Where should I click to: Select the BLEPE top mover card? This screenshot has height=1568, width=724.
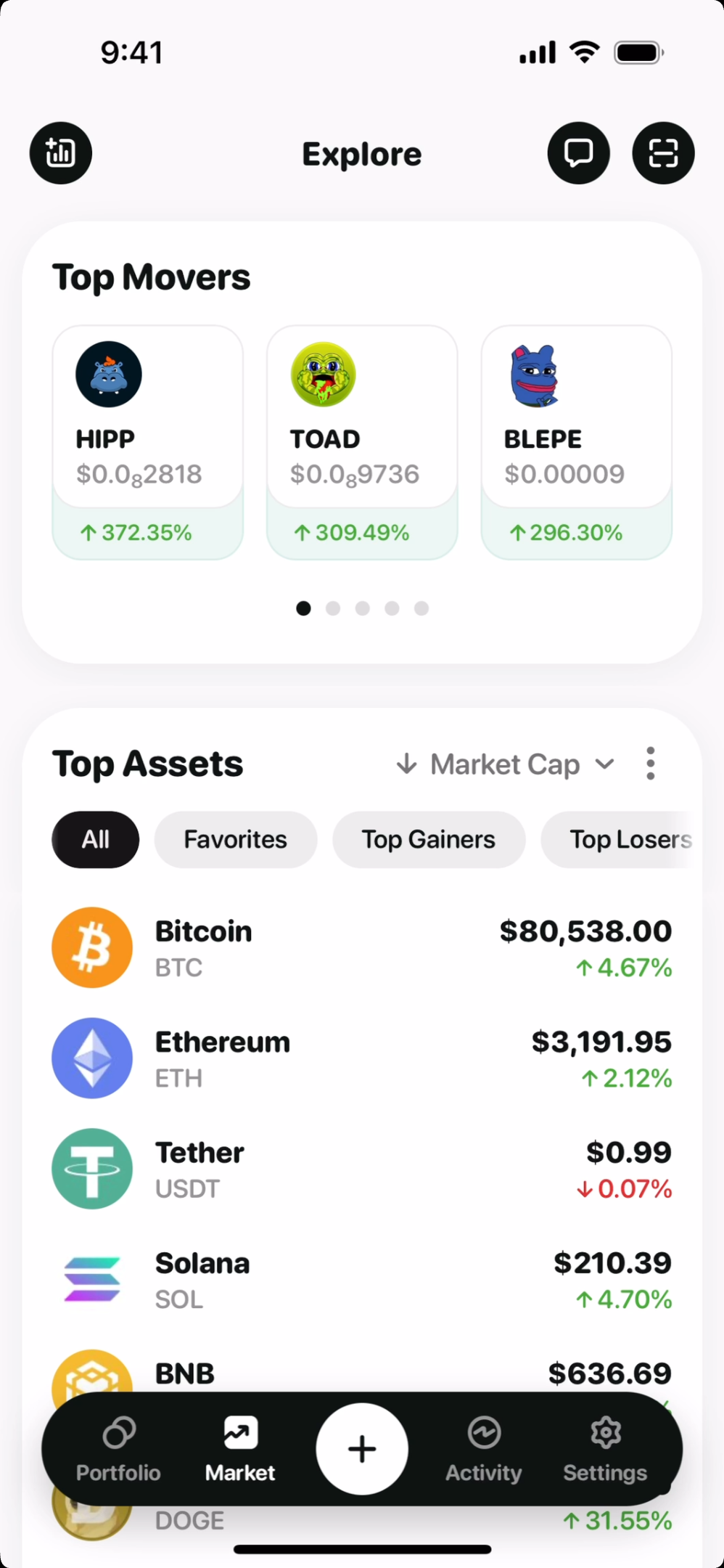click(x=576, y=442)
